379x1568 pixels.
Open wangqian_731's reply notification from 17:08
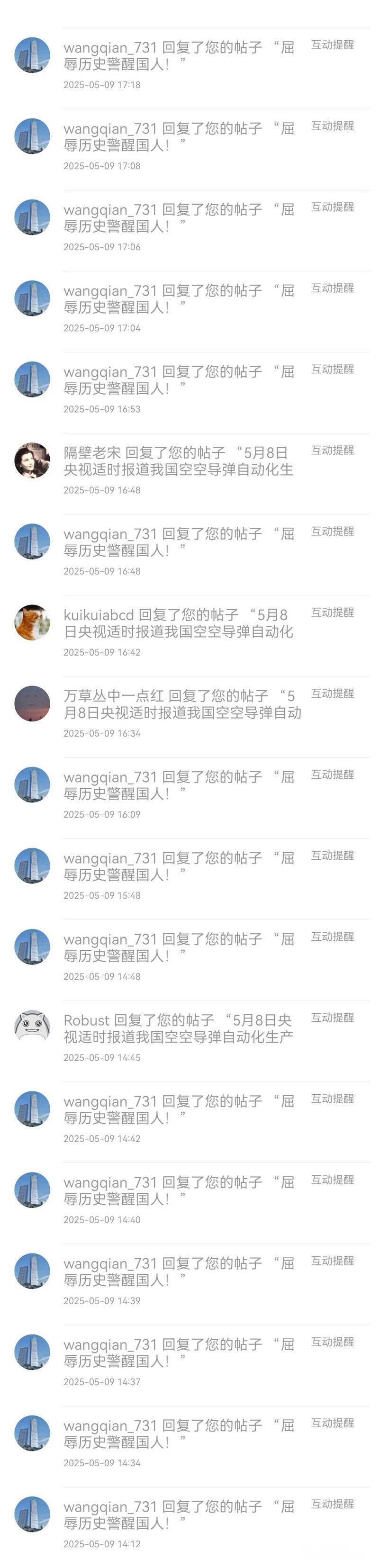click(179, 137)
